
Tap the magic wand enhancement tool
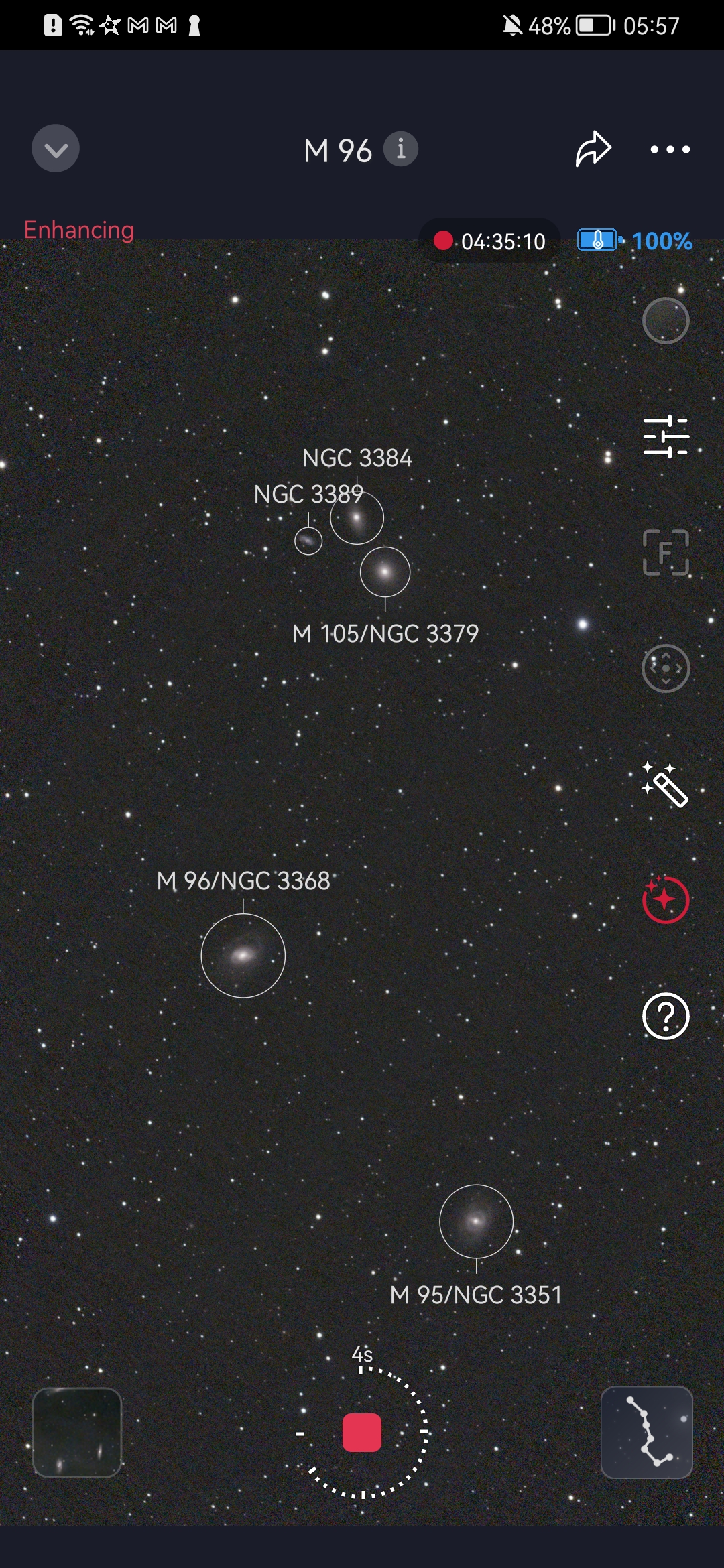pyautogui.click(x=664, y=784)
